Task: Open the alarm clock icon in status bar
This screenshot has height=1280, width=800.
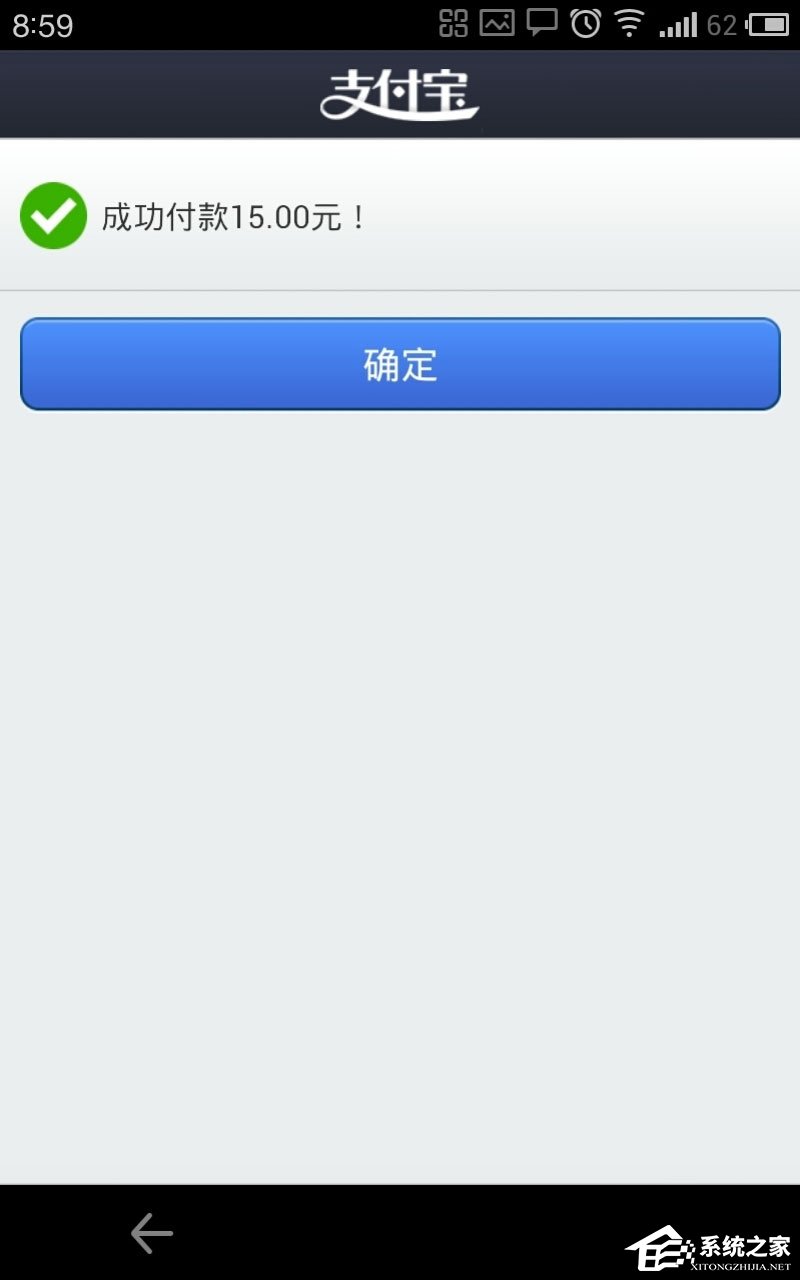Action: (x=583, y=24)
